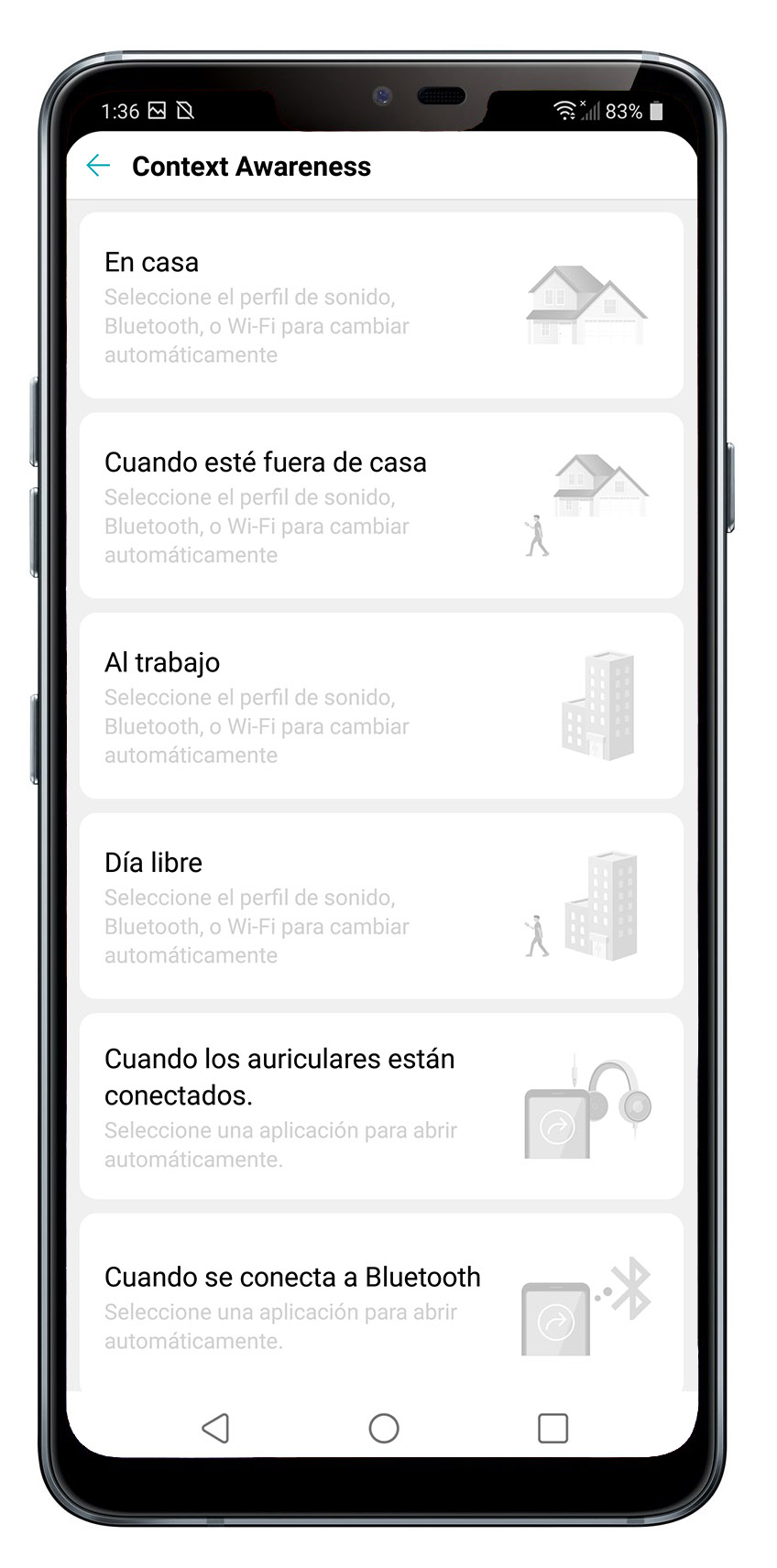Image resolution: width=777 pixels, height=1568 pixels.
Task: Open Cuando esté fuera de casa
Action: [x=381, y=506]
